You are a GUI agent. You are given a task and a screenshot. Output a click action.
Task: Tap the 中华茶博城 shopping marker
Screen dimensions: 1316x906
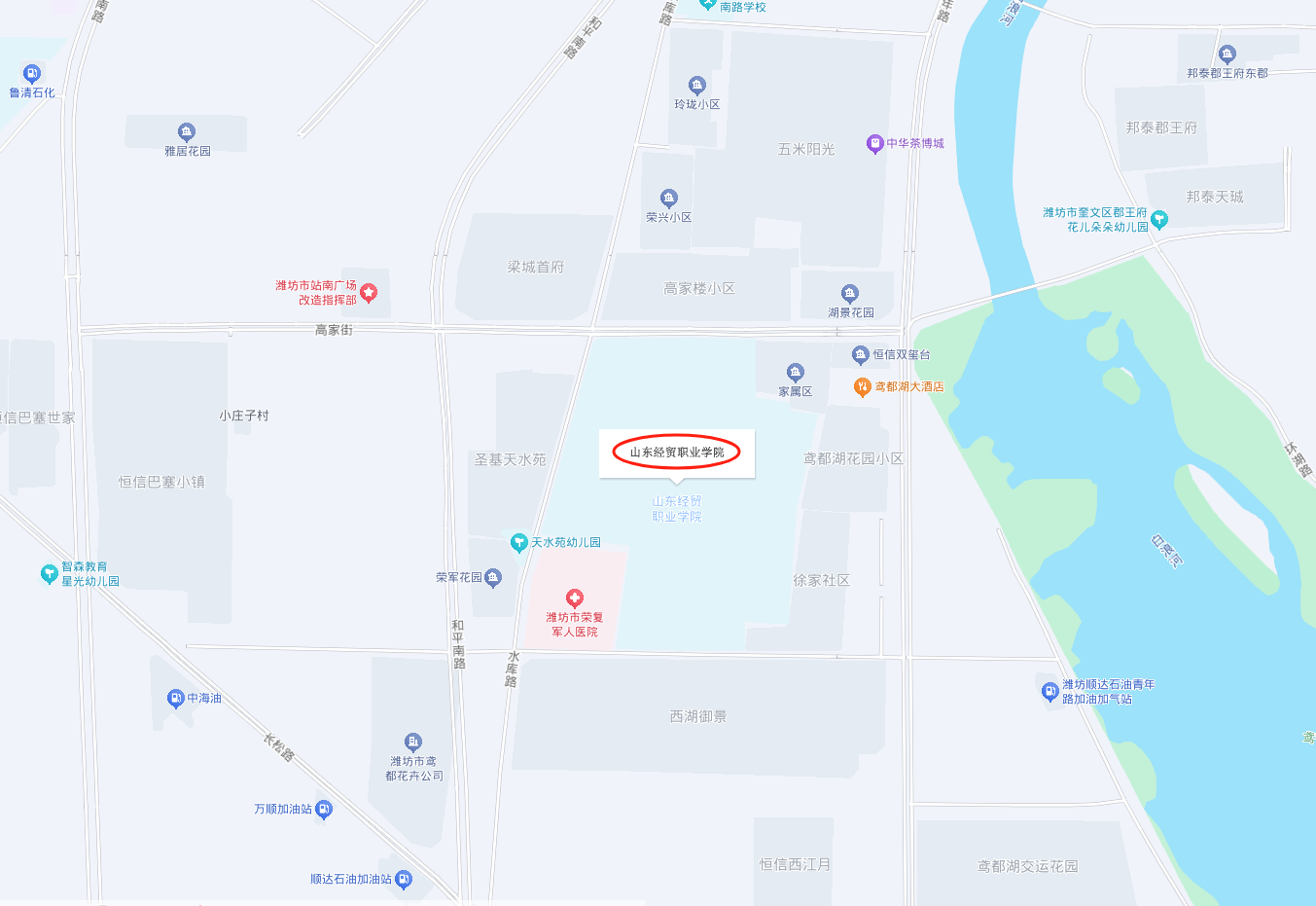874,144
